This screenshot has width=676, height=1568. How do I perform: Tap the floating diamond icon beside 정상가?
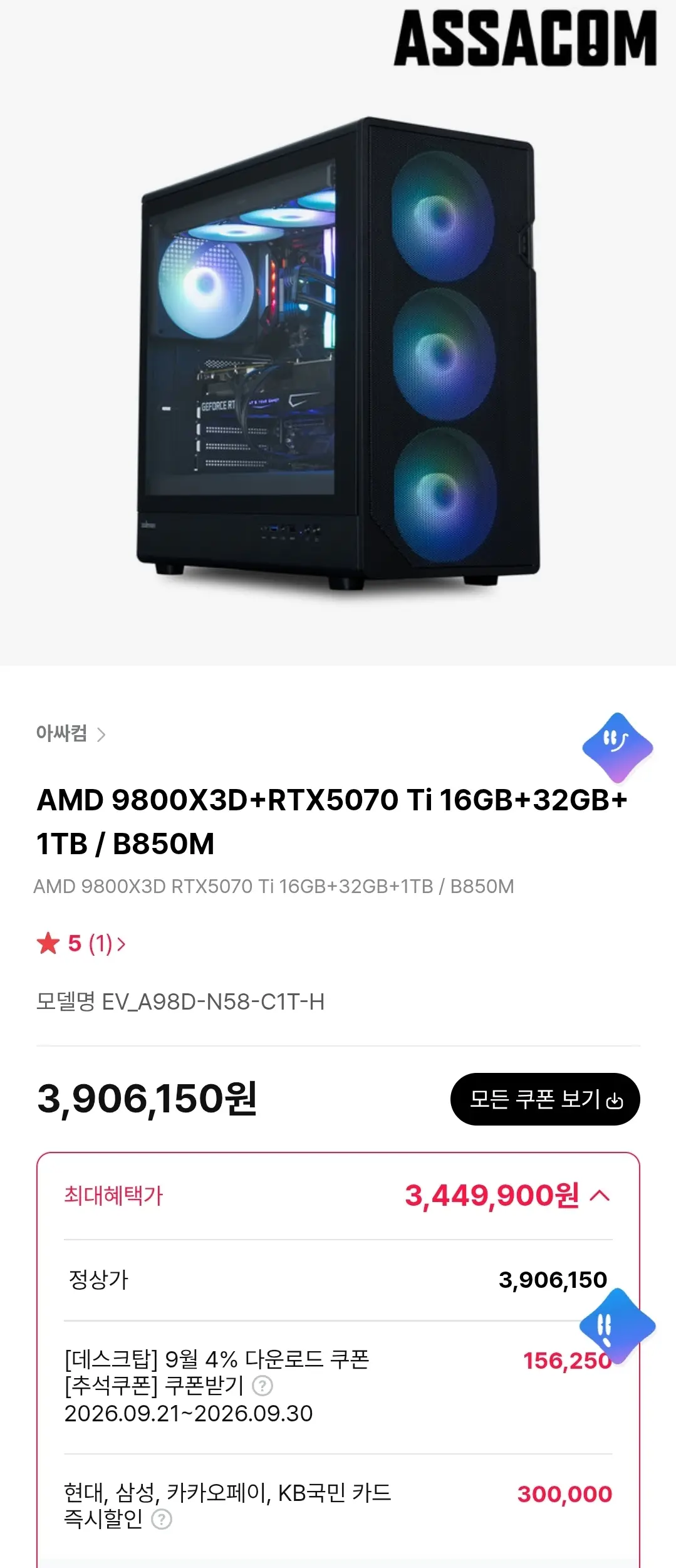pos(618,1326)
